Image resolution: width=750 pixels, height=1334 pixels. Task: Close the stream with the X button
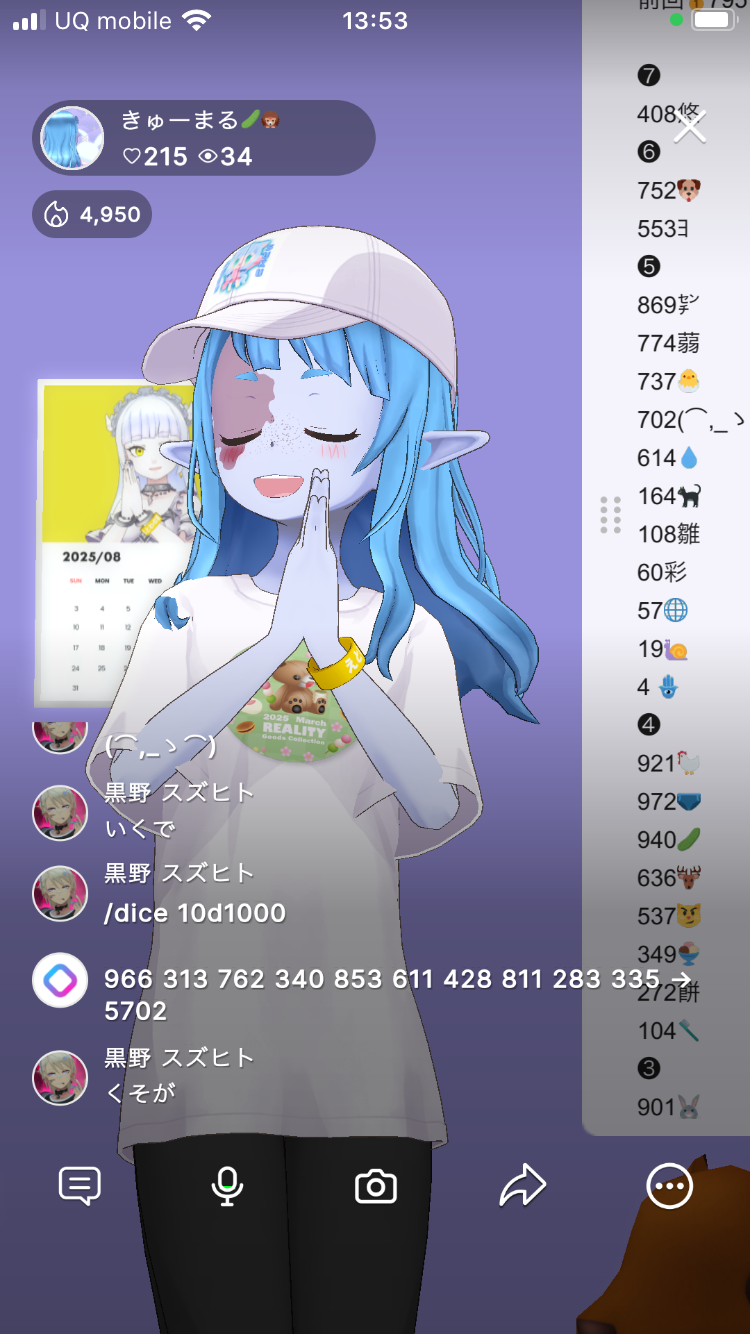point(690,127)
